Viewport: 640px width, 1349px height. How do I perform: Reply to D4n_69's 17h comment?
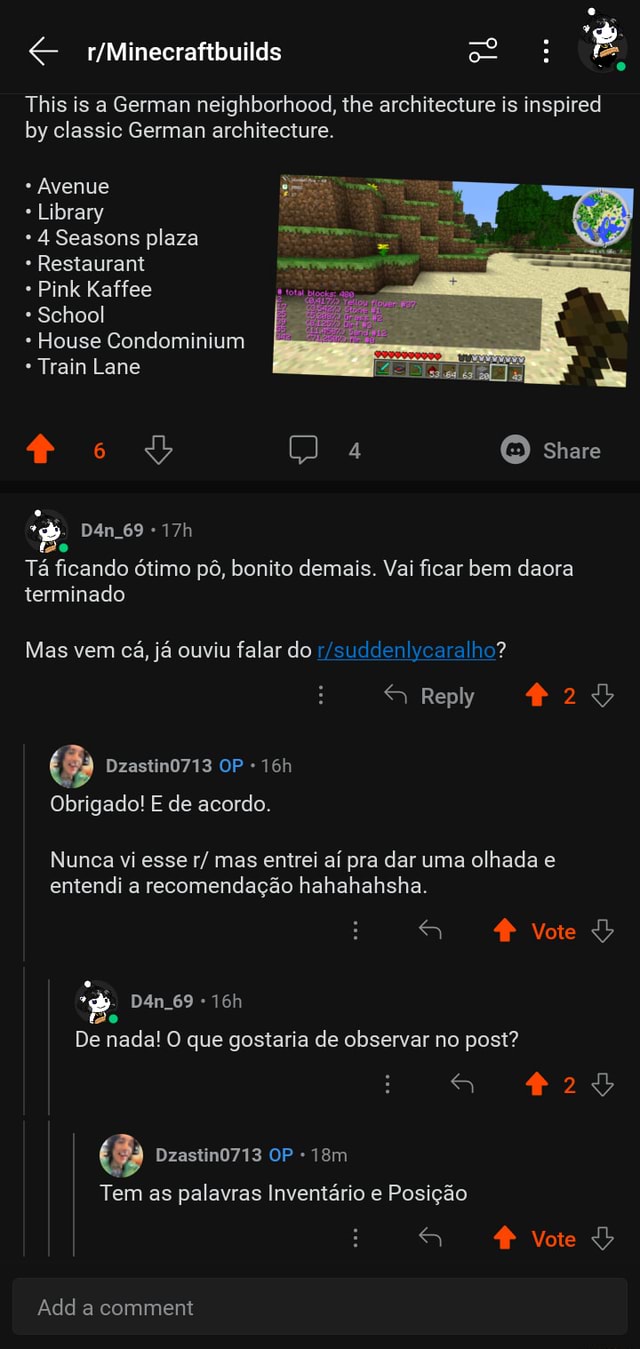pyautogui.click(x=430, y=696)
